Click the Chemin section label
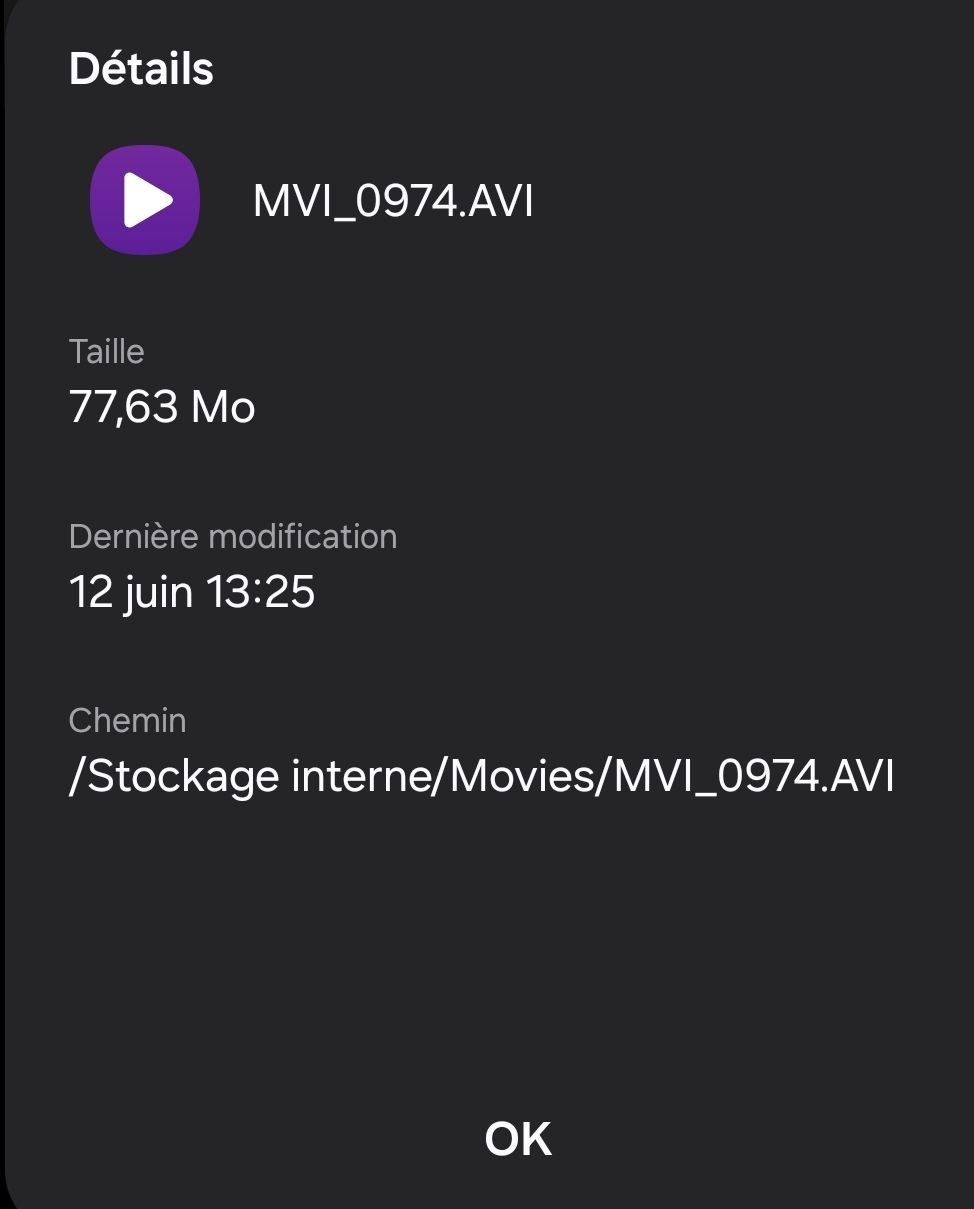The height and width of the screenshot is (1209, 974). coord(127,720)
